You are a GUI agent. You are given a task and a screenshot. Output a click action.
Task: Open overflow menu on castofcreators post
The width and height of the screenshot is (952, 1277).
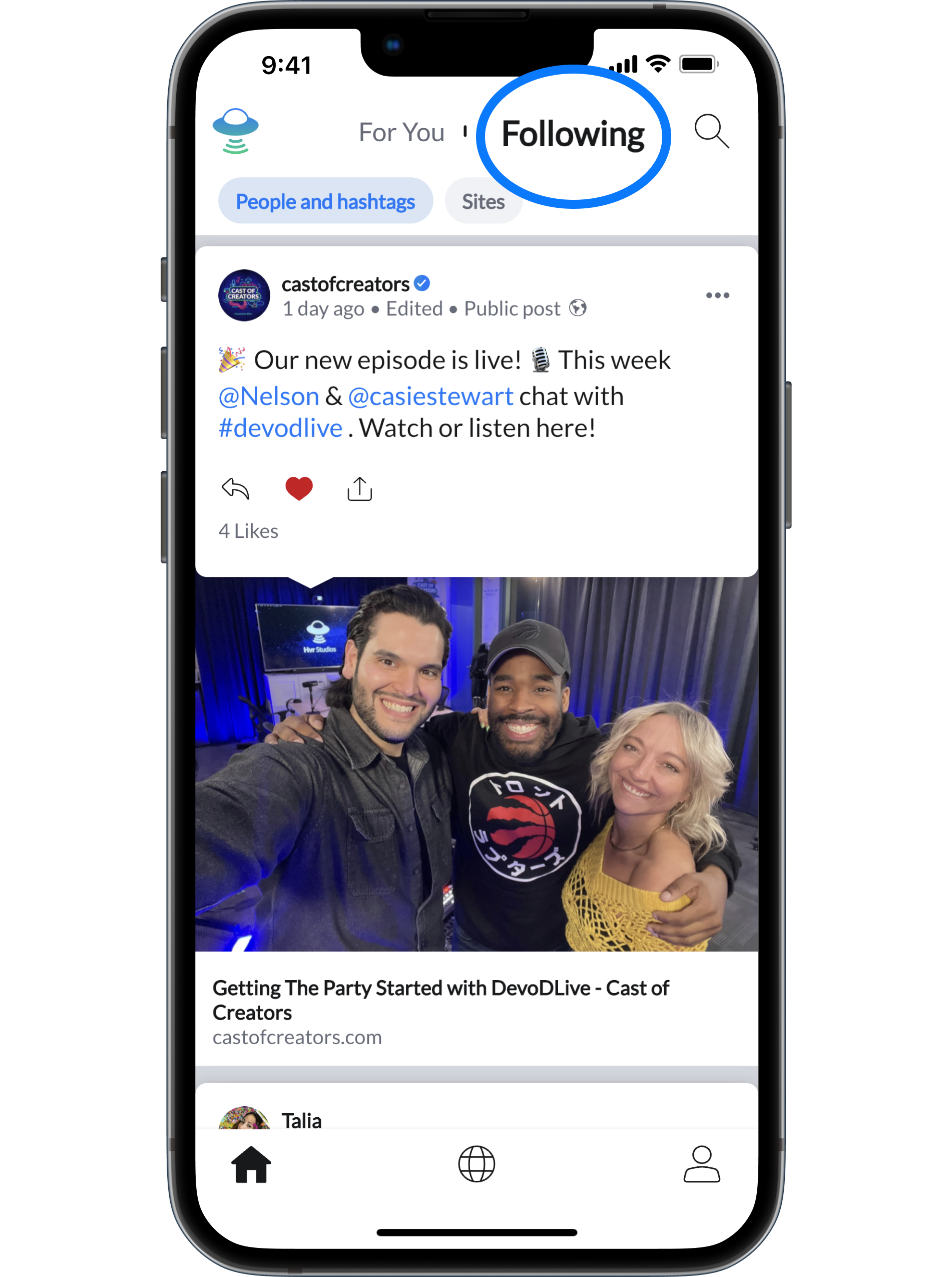coord(717,295)
